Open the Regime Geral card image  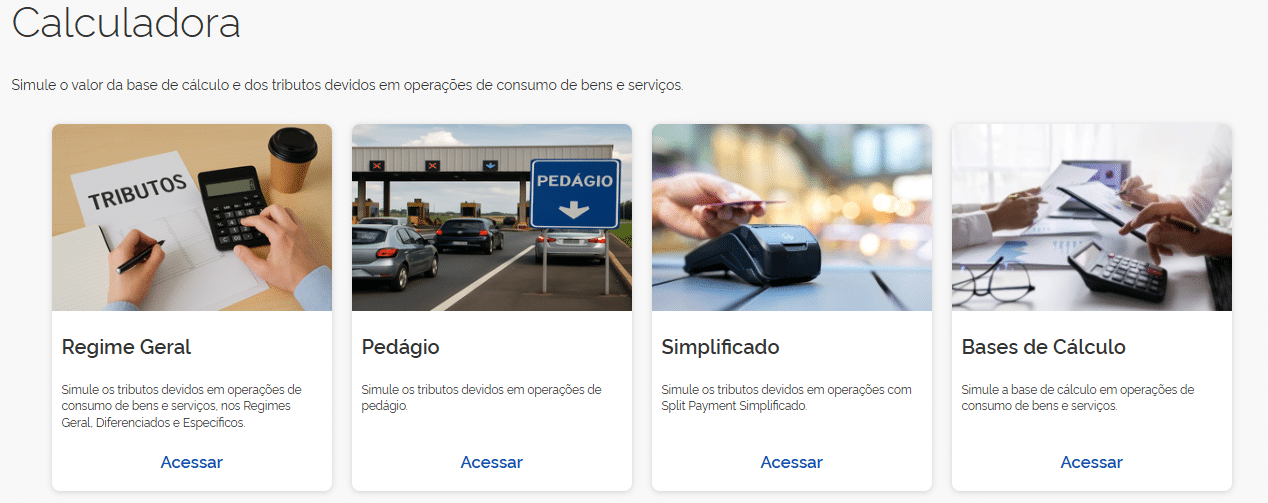(191, 217)
